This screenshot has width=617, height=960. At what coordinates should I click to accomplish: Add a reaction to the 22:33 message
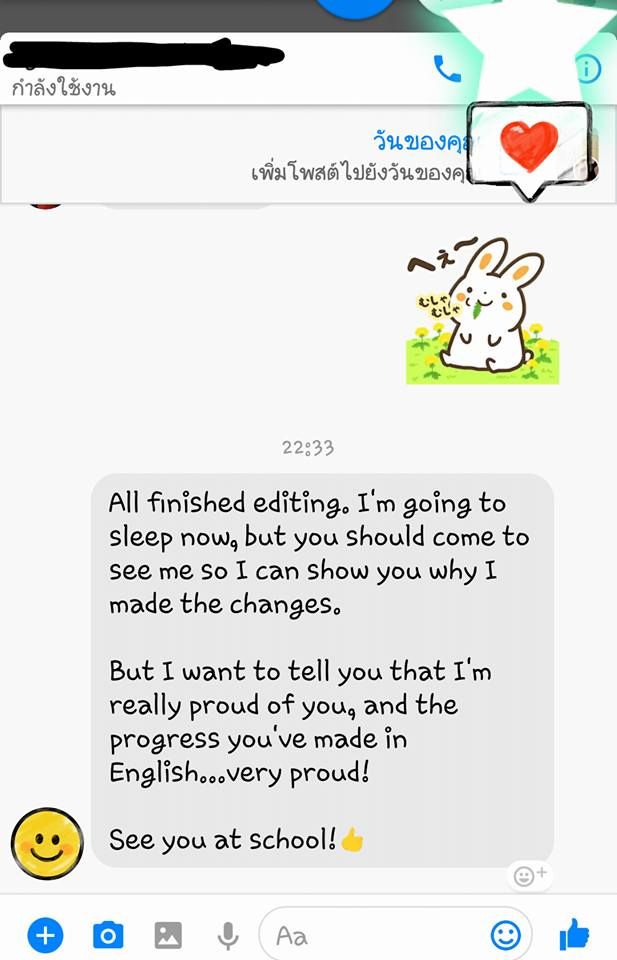point(530,876)
